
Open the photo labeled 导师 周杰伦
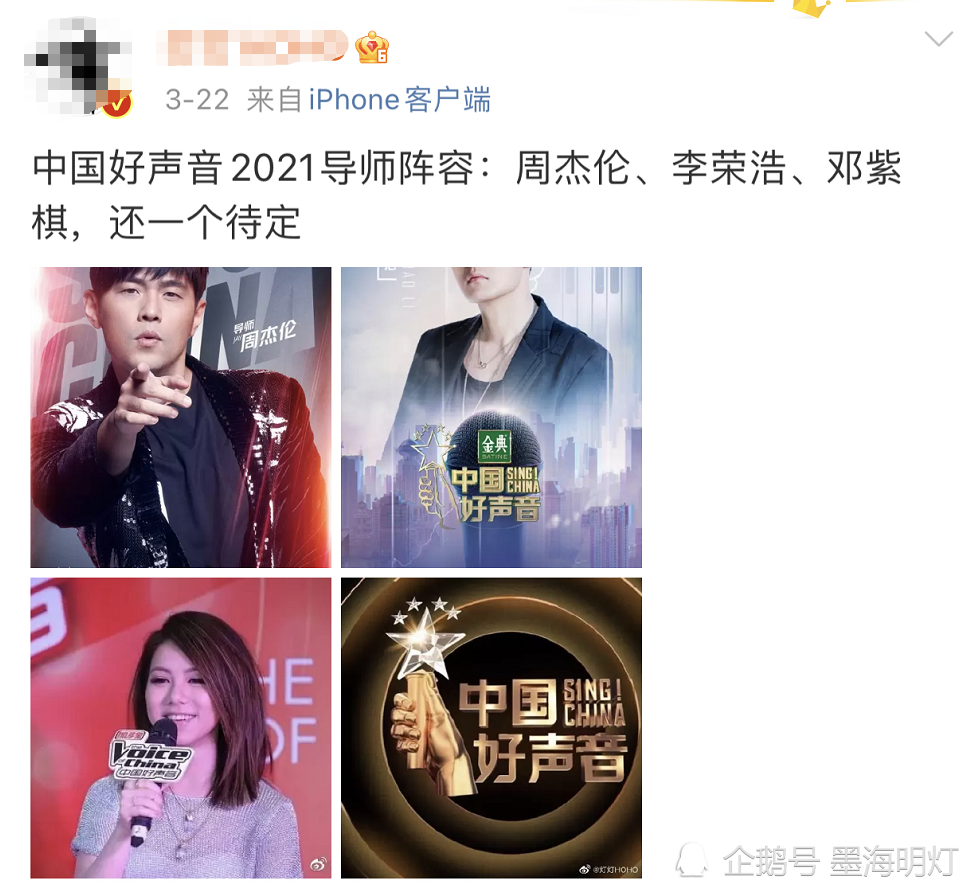coord(180,417)
